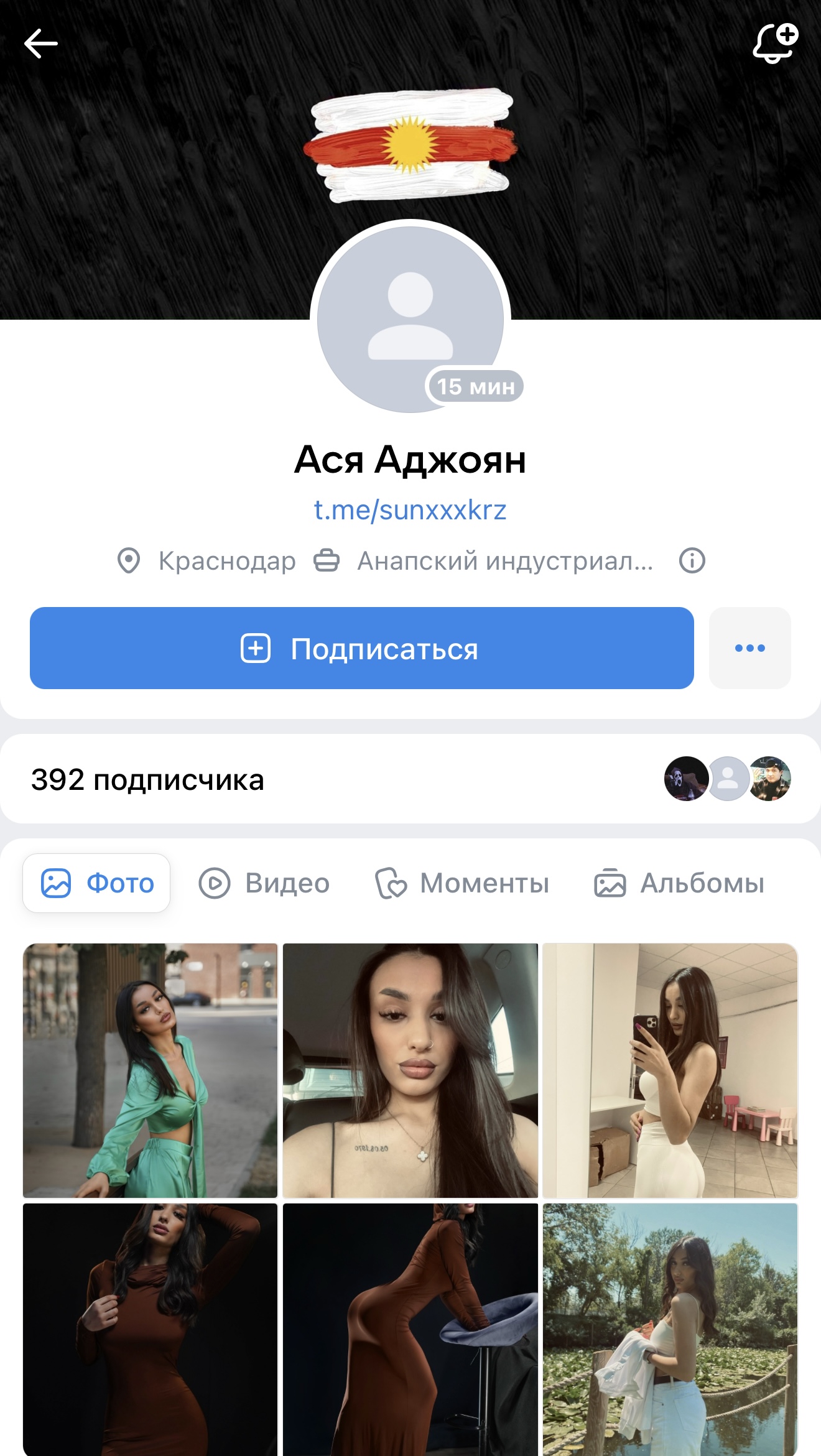Viewport: 821px width, 1456px height.
Task: Select the Фото tab
Action: pos(96,883)
